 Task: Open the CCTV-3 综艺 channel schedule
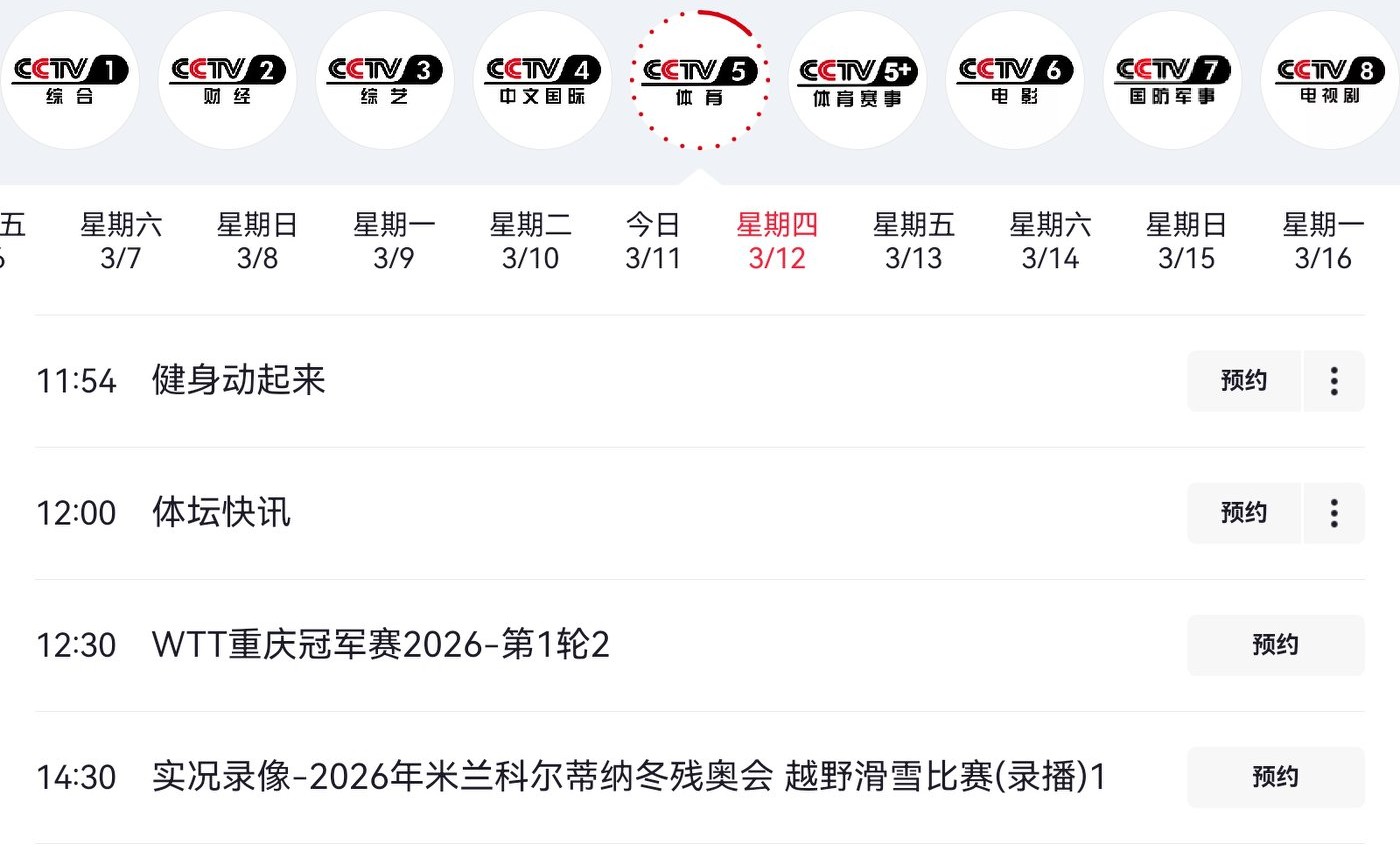(x=385, y=80)
